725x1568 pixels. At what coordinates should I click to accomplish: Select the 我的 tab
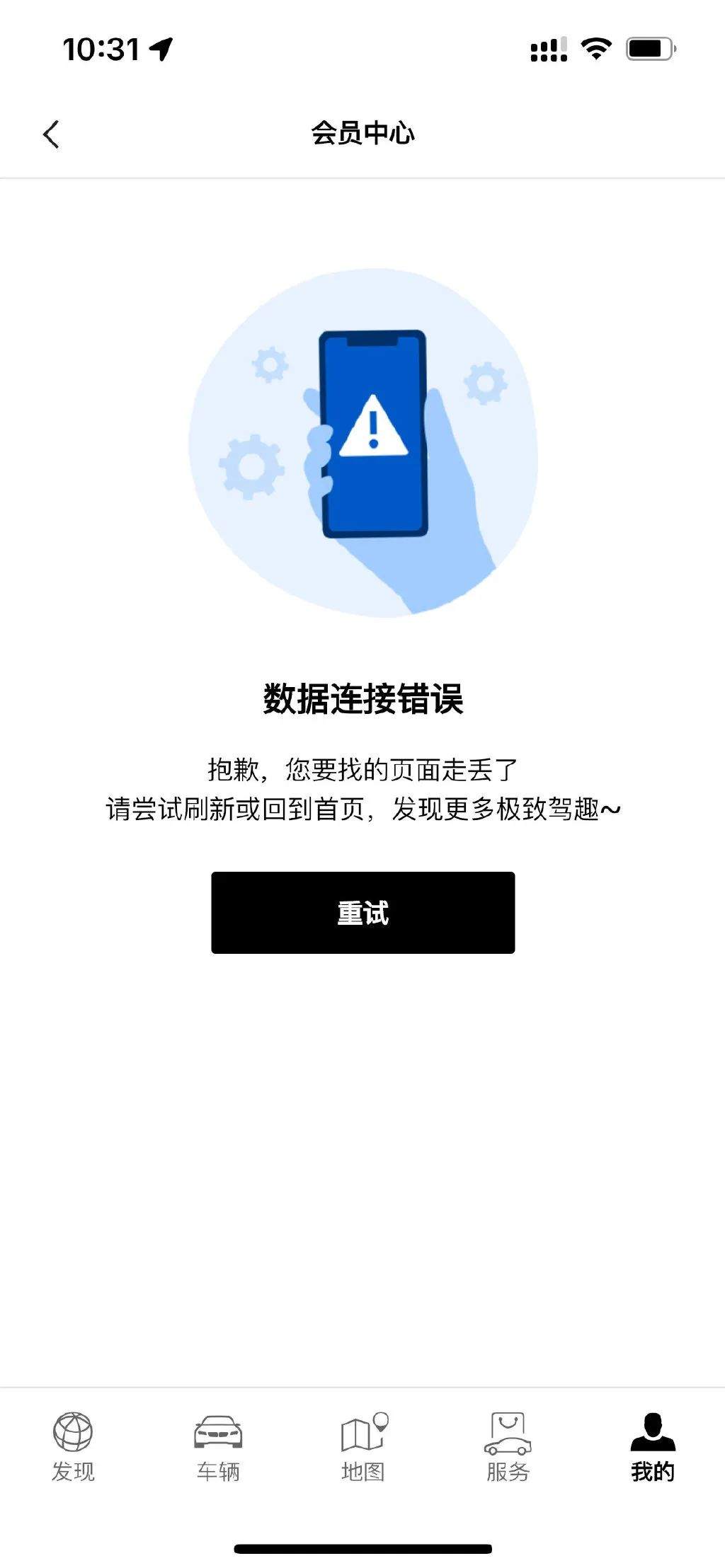[653, 1446]
